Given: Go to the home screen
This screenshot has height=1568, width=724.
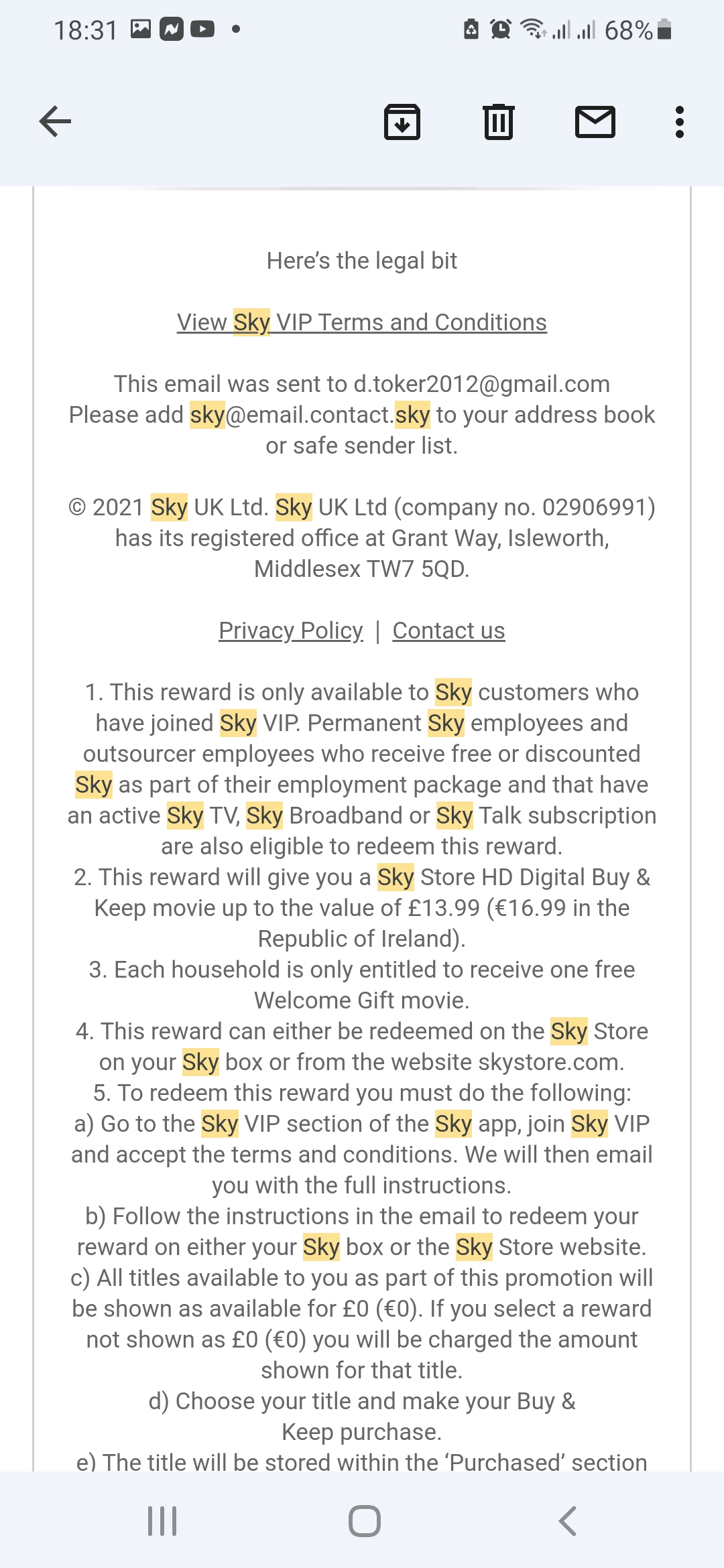Looking at the screenshot, I should 364,1521.
